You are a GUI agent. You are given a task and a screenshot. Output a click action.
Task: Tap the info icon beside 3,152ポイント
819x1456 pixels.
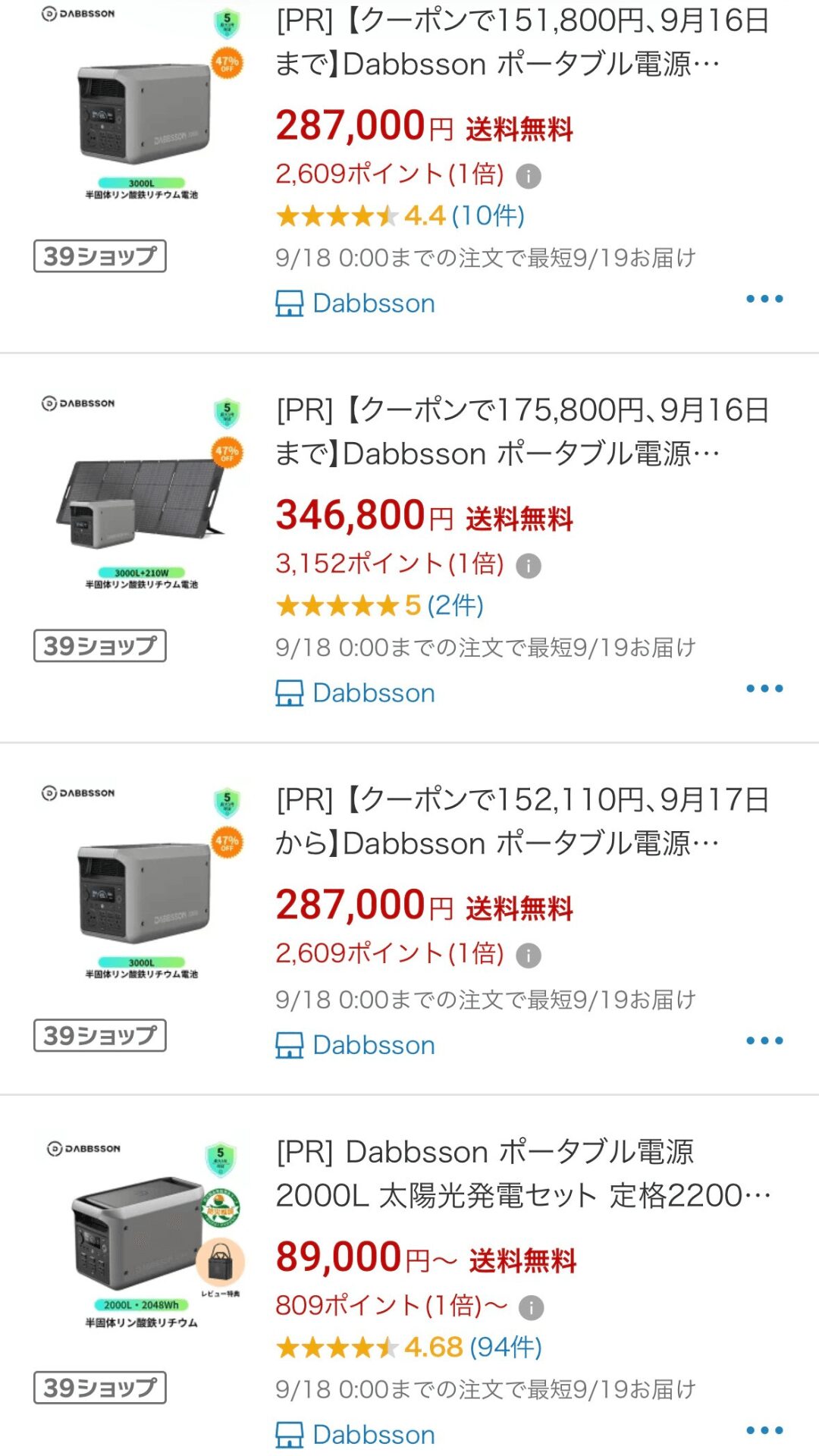click(529, 566)
